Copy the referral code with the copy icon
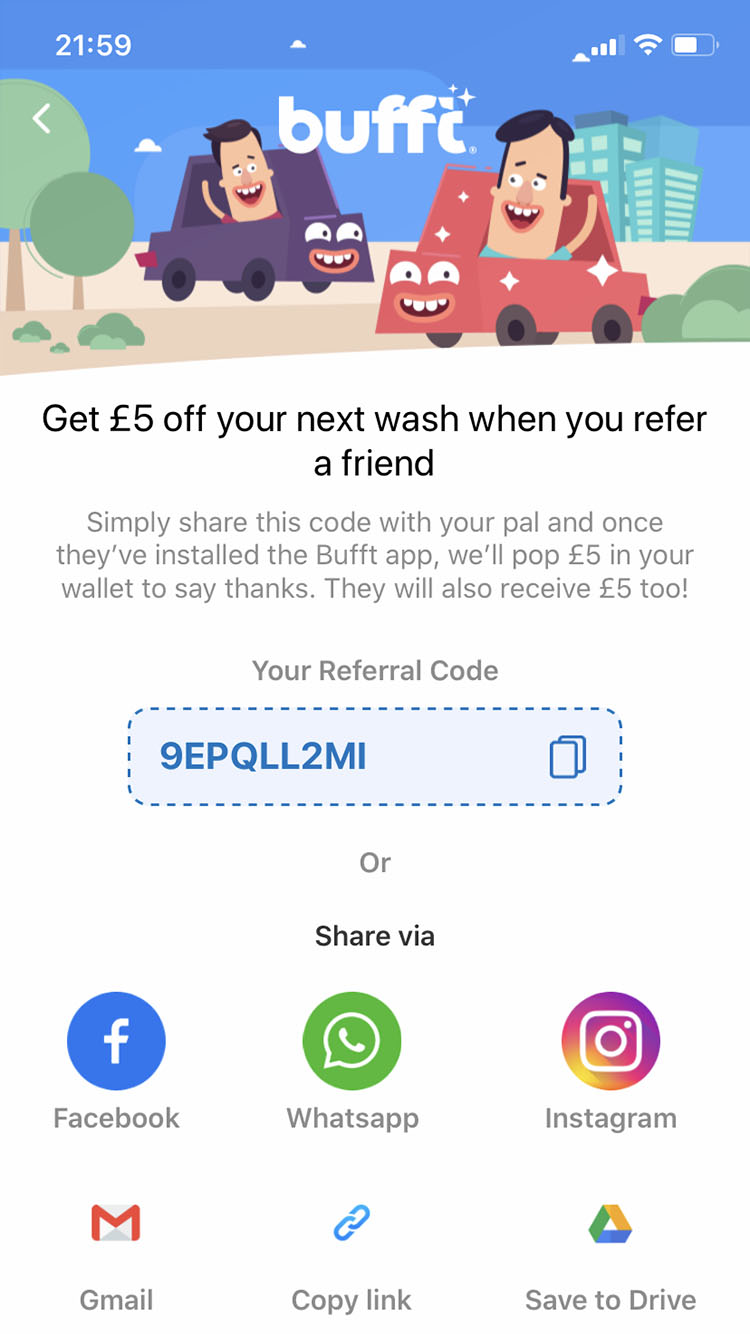The image size is (750, 1334). point(568,757)
